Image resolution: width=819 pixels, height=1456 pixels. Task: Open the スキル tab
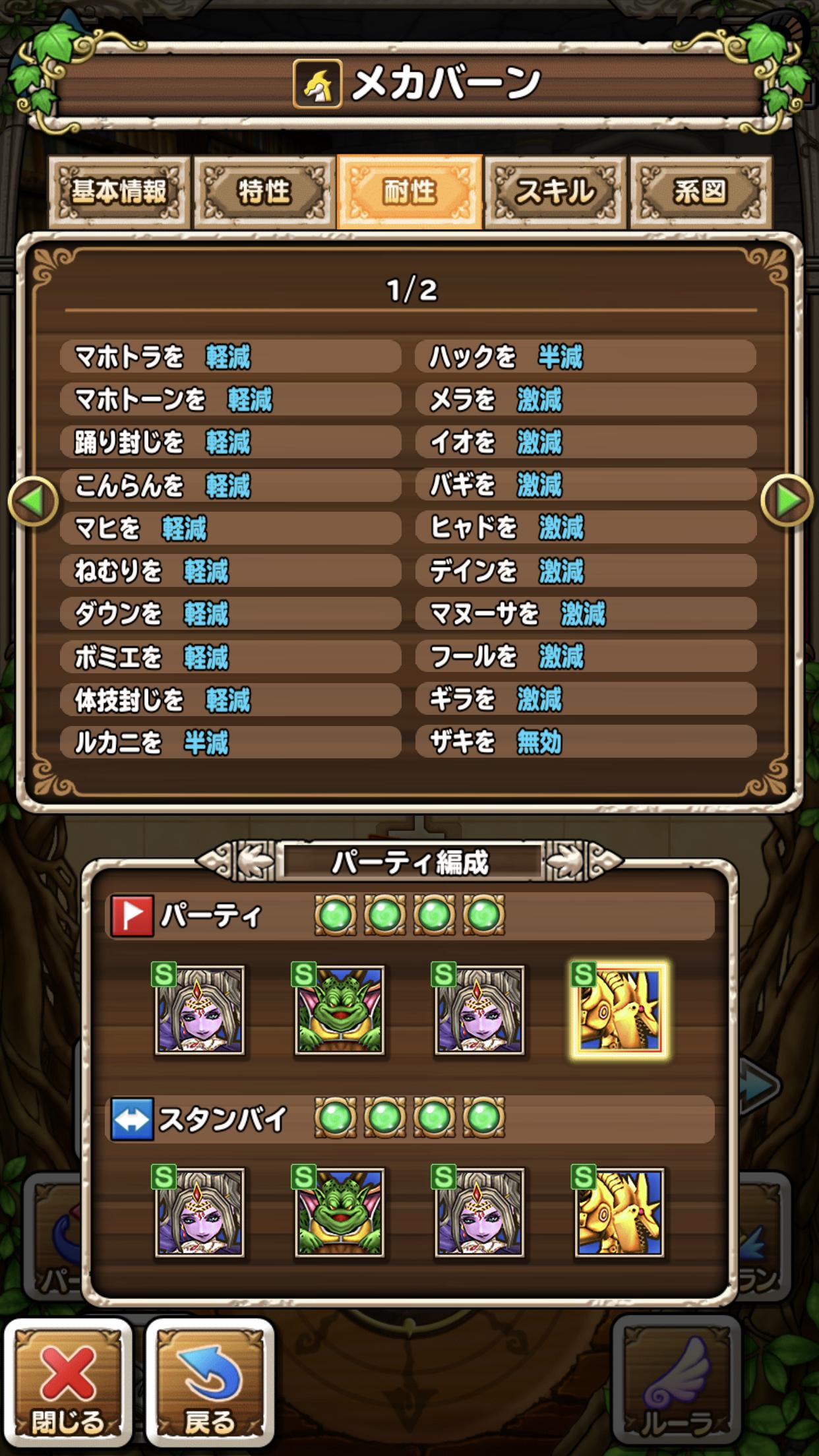(555, 192)
